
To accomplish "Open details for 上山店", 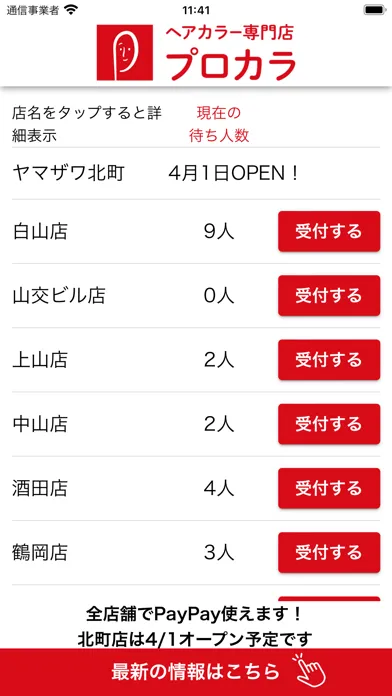I will (40, 360).
